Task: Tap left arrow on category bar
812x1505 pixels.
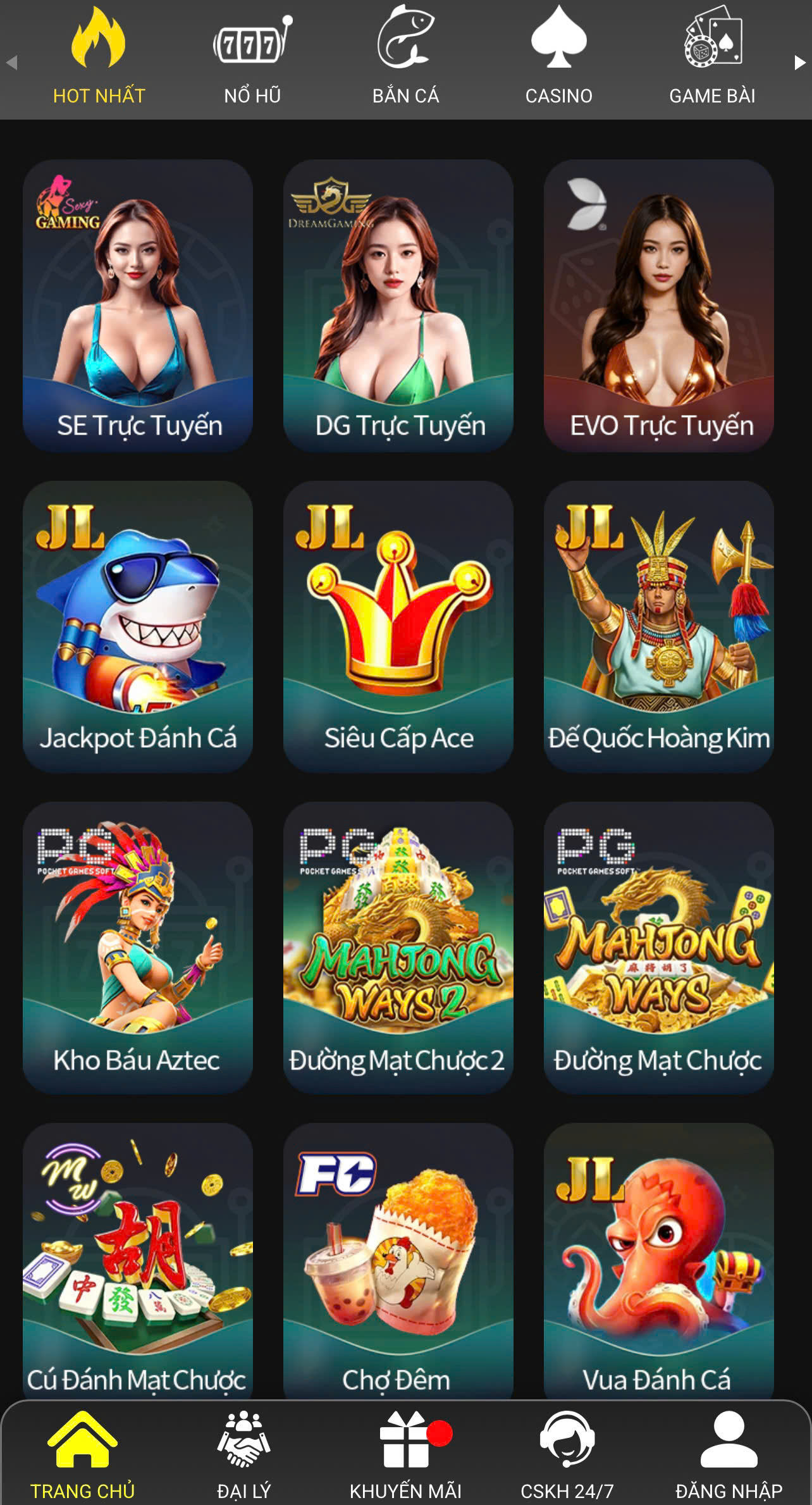Action: point(11,63)
